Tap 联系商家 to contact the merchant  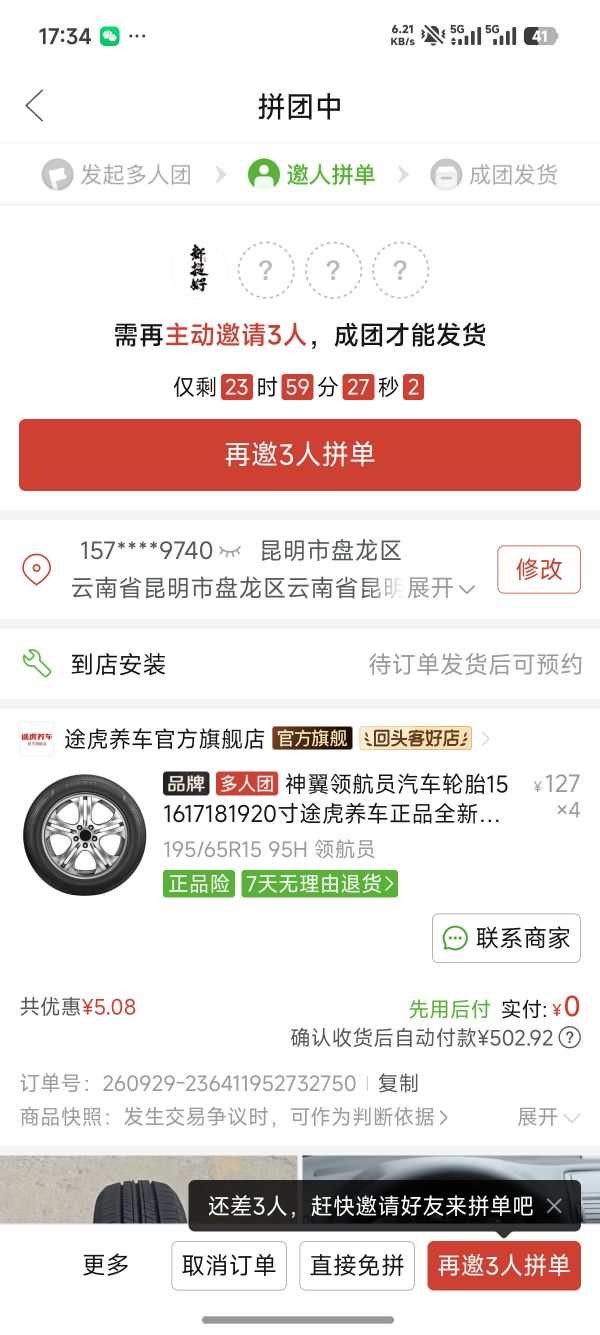click(x=506, y=938)
